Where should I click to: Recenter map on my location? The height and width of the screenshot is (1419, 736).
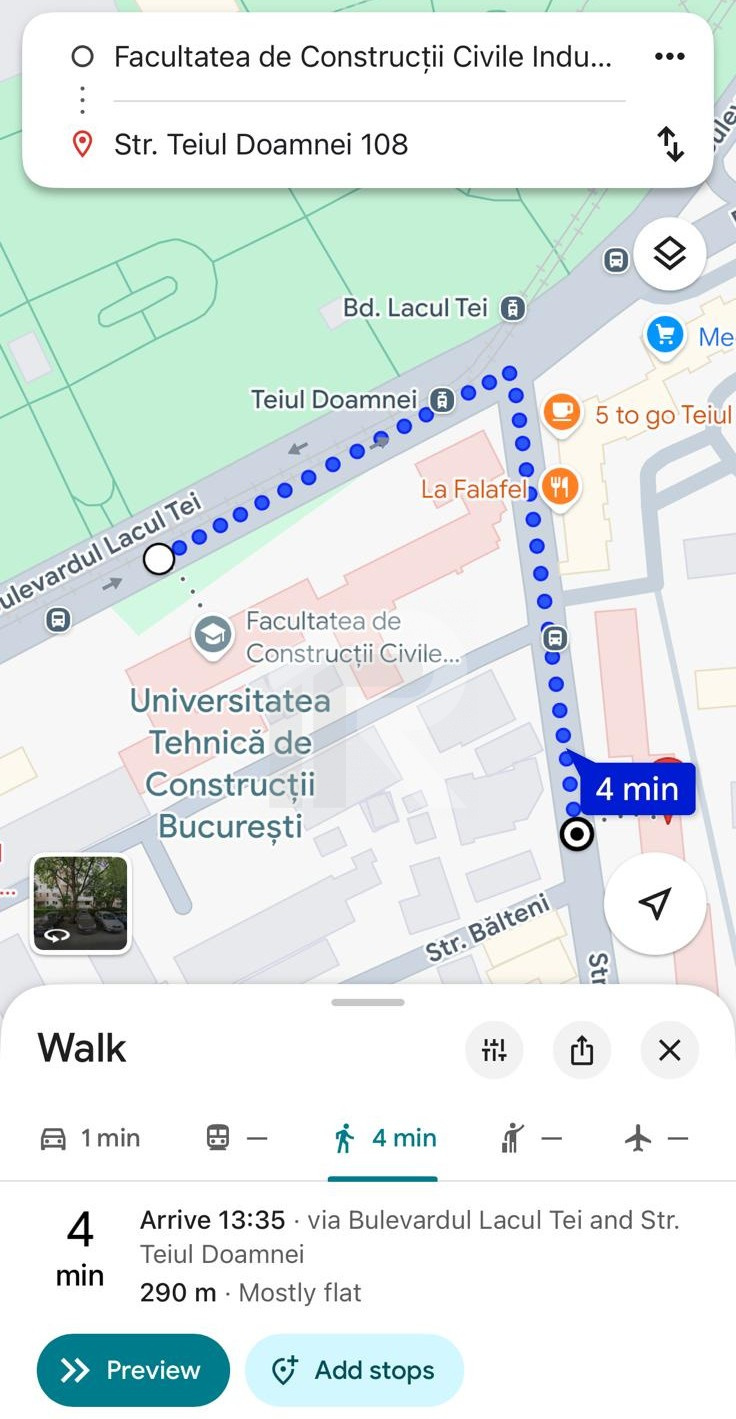coord(654,904)
